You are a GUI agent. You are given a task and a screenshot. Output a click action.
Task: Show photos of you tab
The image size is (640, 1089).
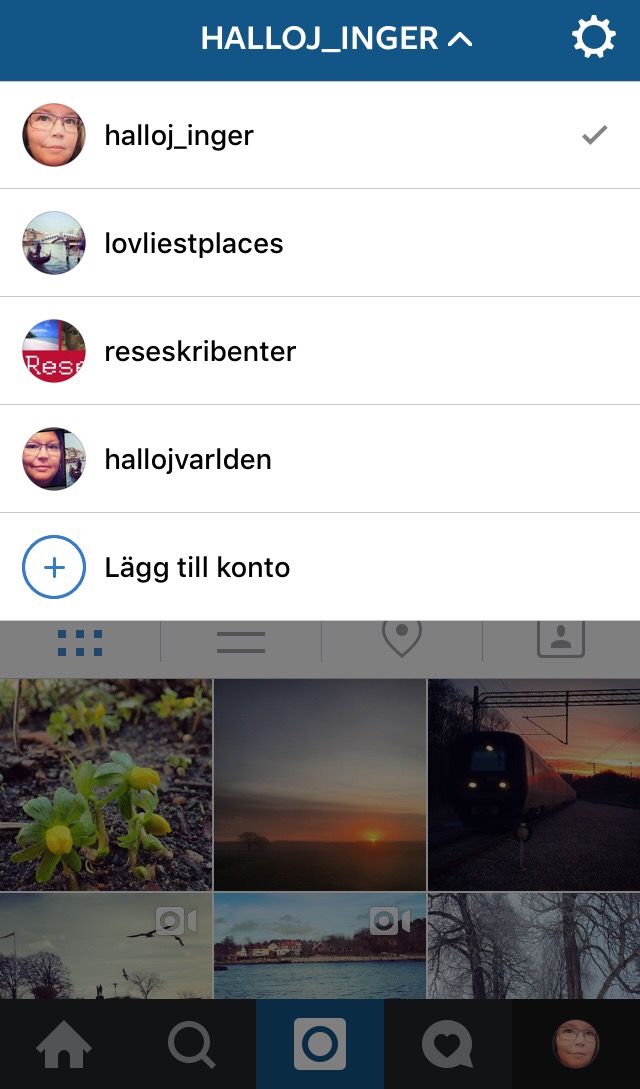click(561, 639)
